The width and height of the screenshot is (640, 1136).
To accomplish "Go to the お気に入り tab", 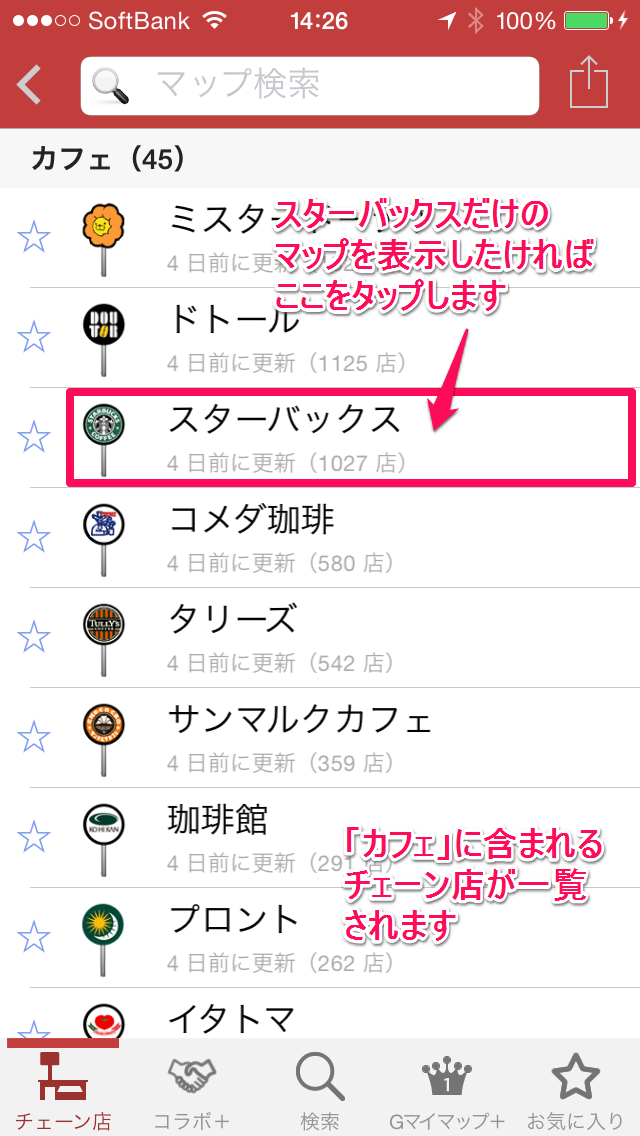I will pos(575,1090).
